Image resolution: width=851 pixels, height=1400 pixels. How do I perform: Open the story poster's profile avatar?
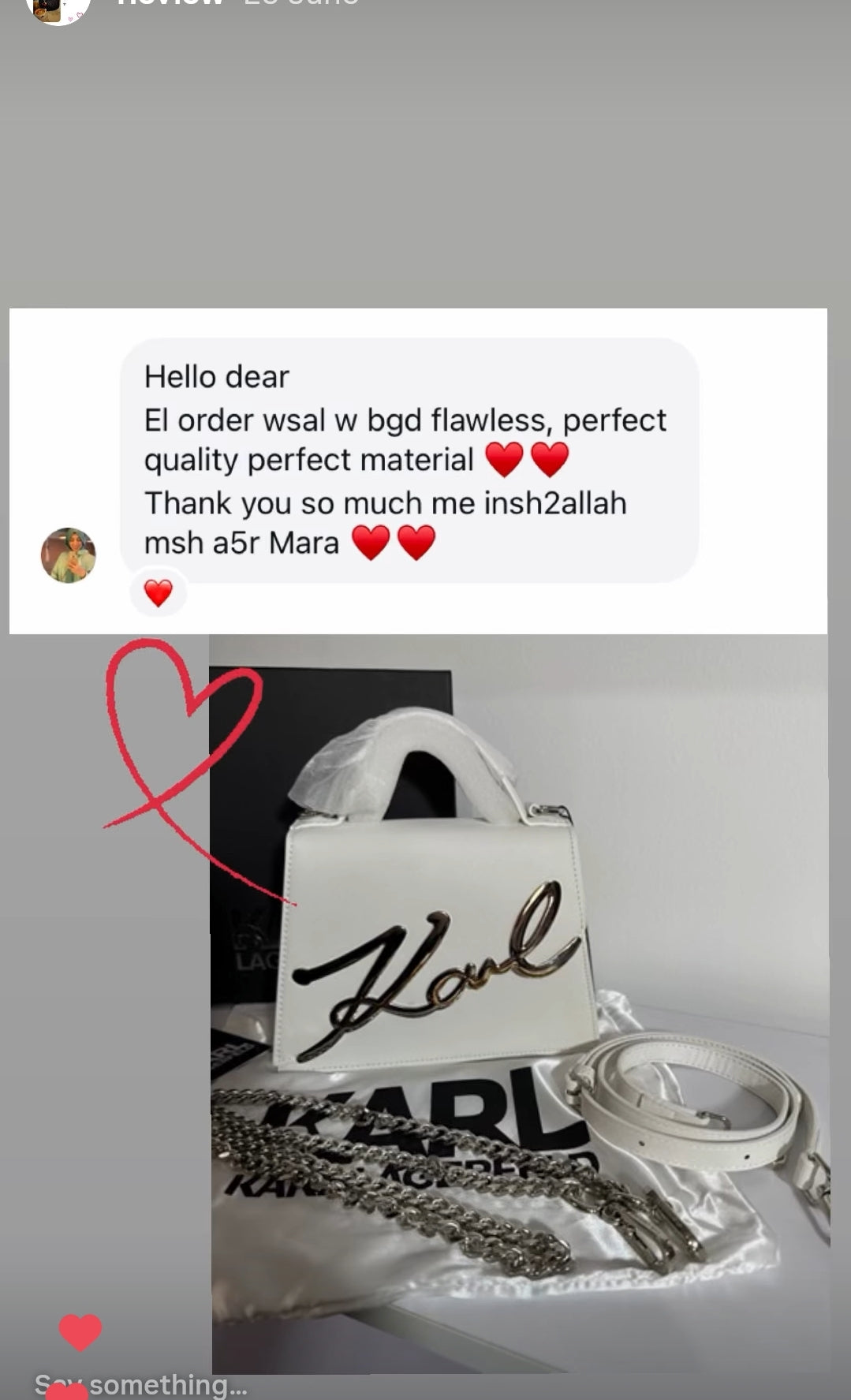click(57, 8)
